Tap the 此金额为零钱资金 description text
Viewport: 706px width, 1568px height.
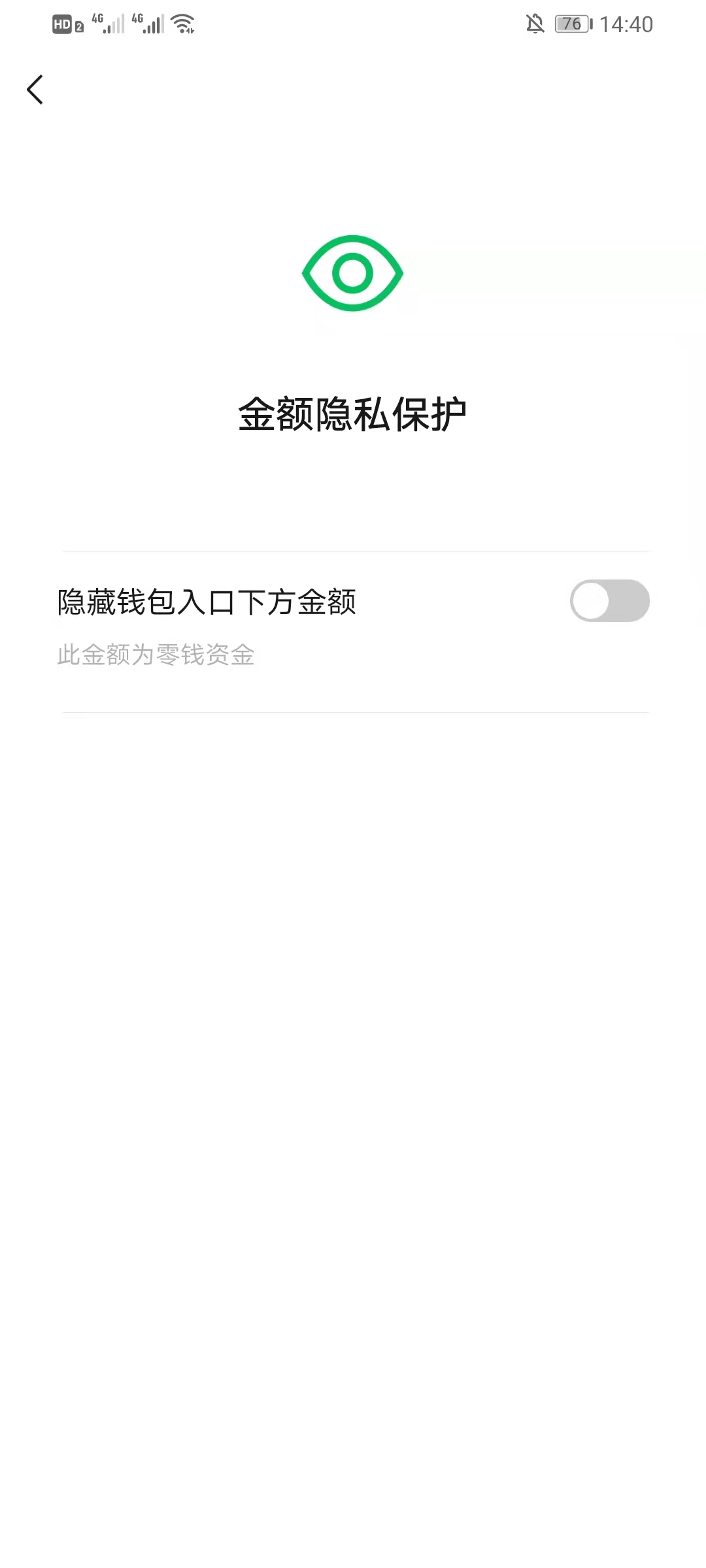(x=156, y=655)
